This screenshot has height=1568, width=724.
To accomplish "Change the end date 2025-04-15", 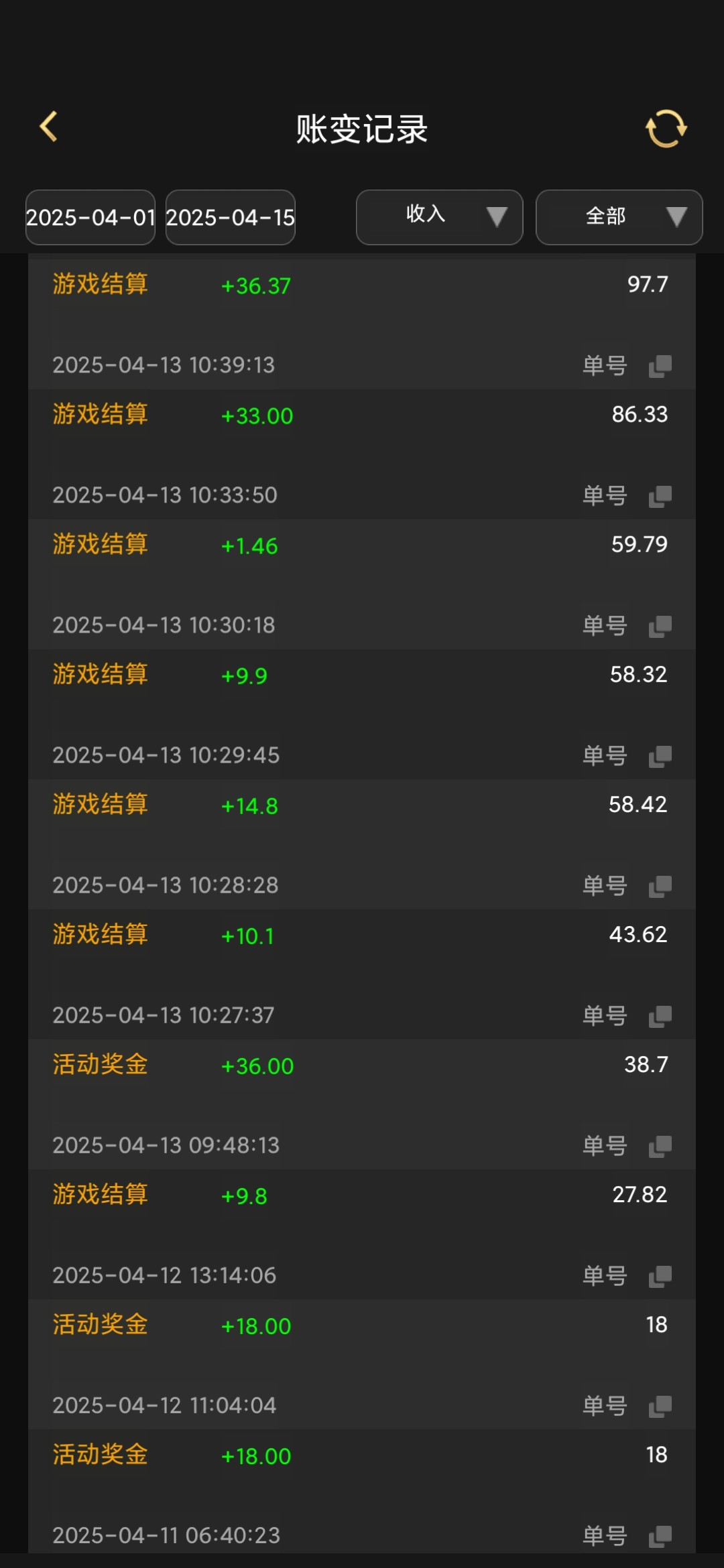I will click(230, 218).
